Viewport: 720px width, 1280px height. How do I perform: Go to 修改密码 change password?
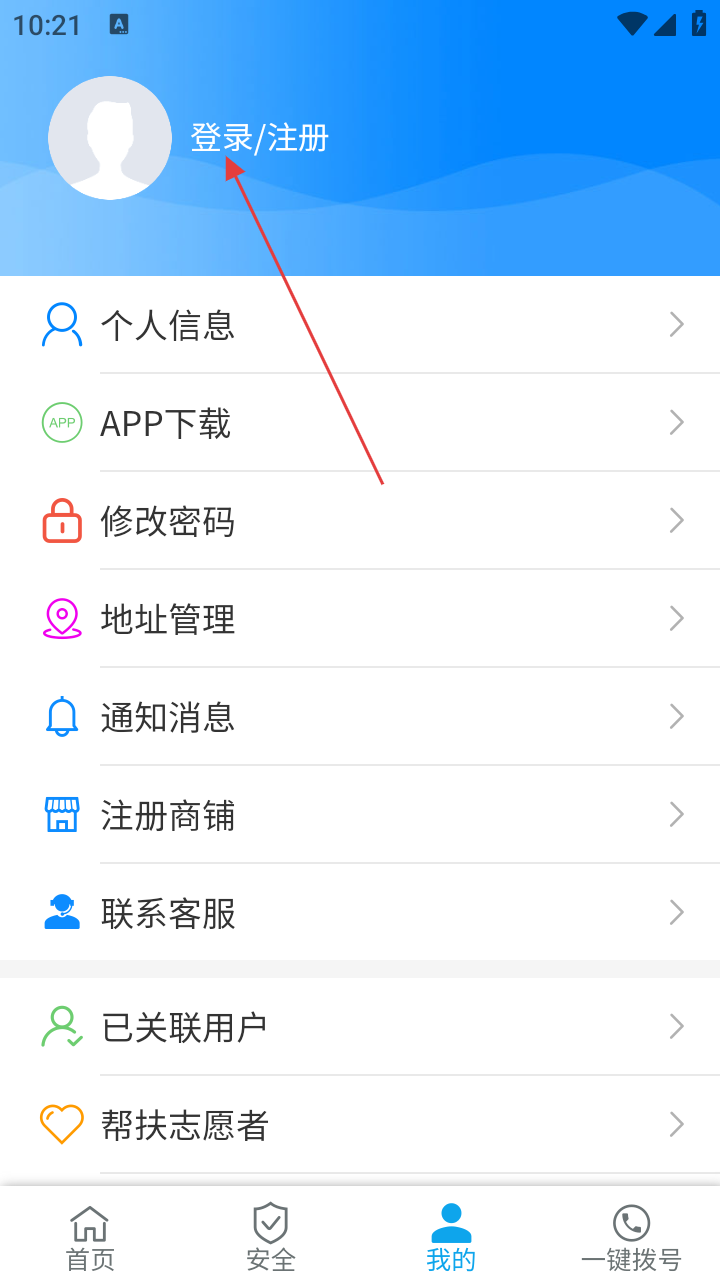pyautogui.click(x=360, y=521)
